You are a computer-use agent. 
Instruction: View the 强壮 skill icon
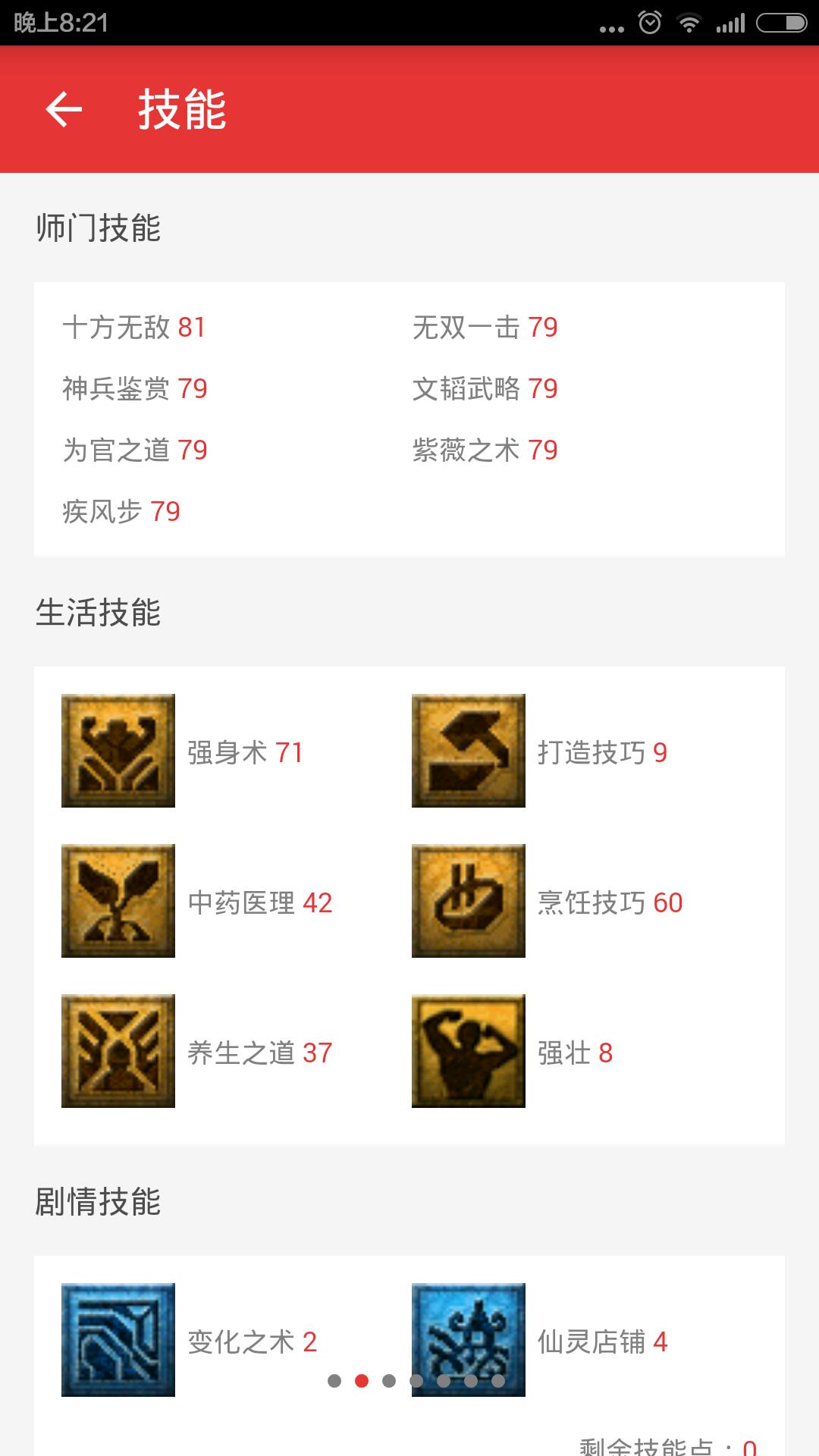[x=469, y=1051]
